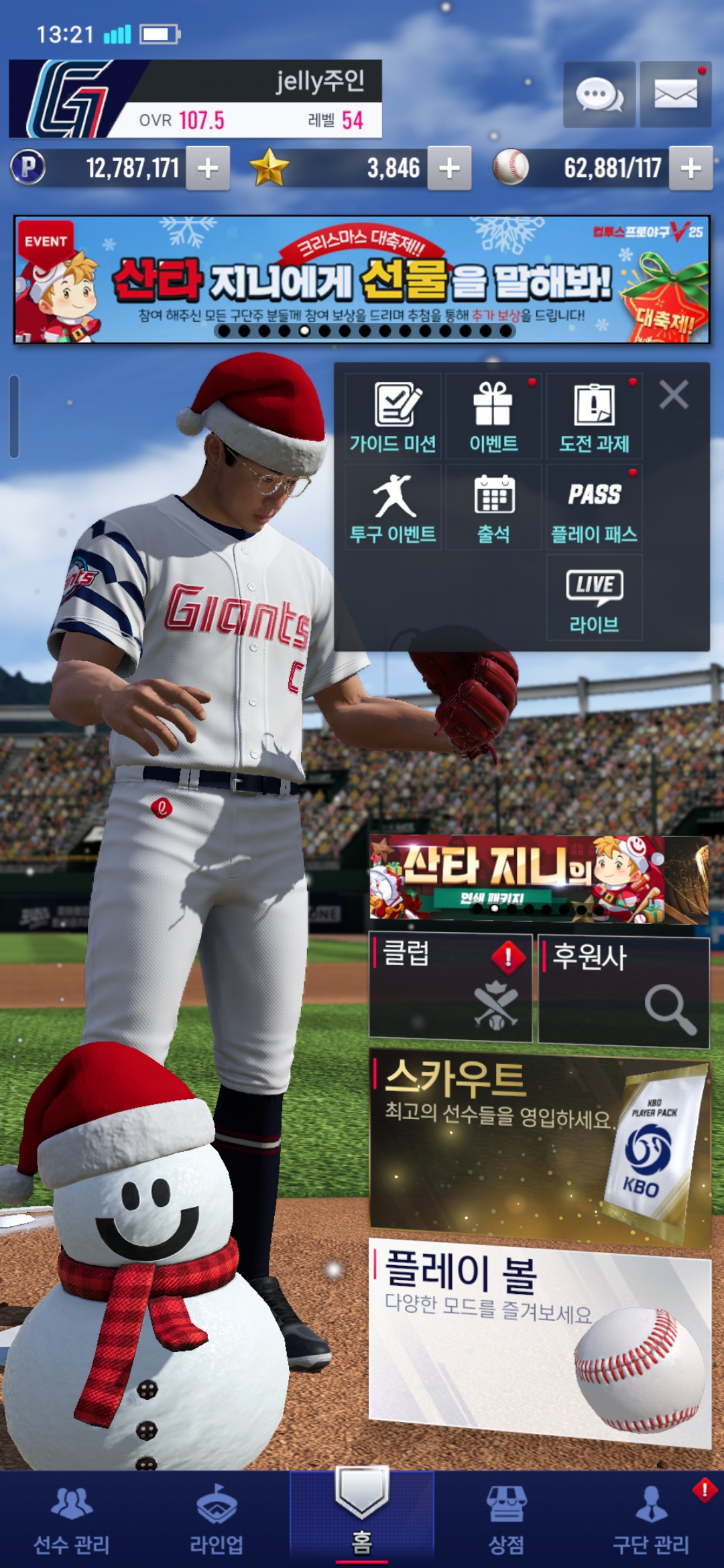The image size is (724, 1568).
Task: Switch to 선수 관리 tab
Action: 72,1520
